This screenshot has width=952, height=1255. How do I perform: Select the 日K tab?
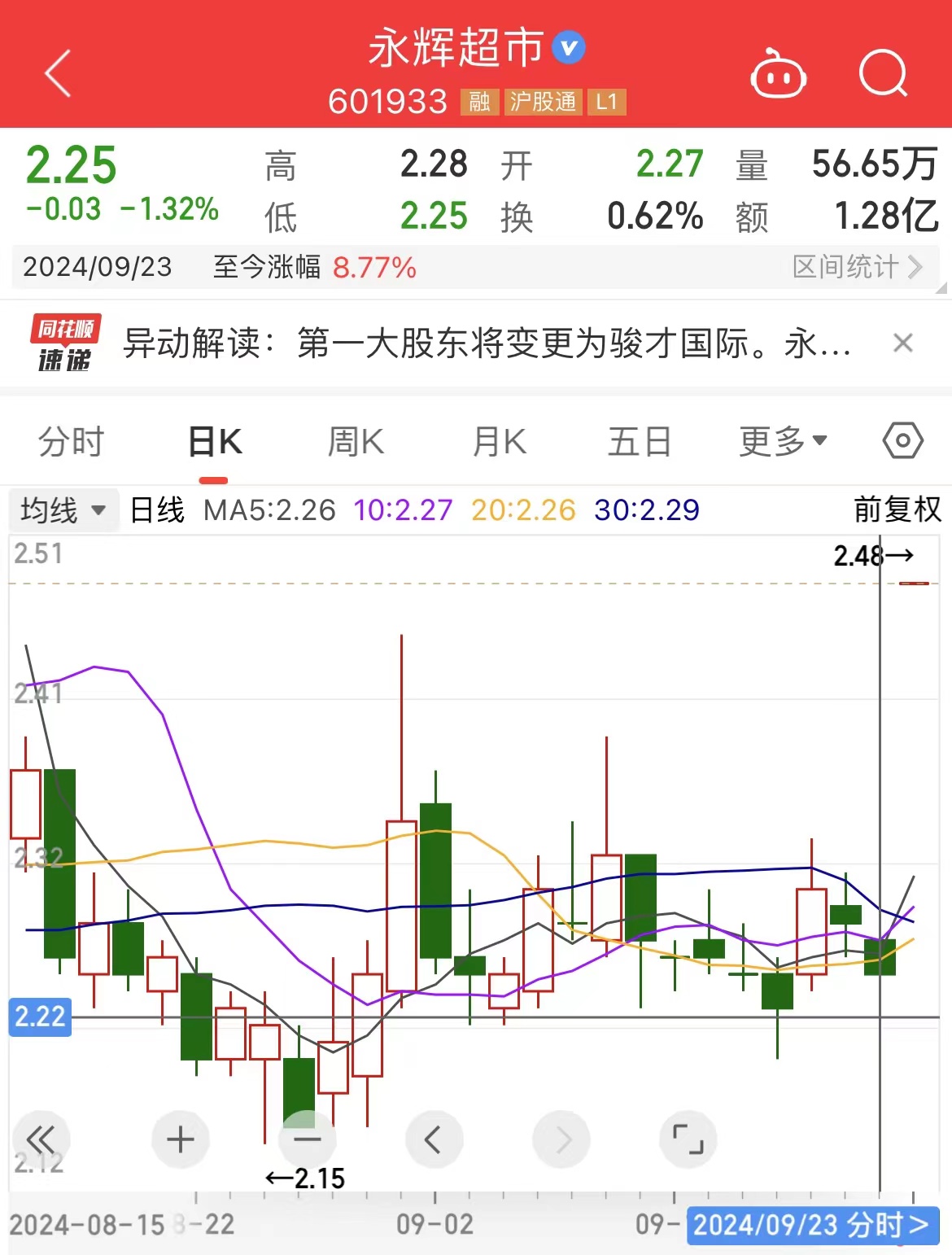(215, 442)
